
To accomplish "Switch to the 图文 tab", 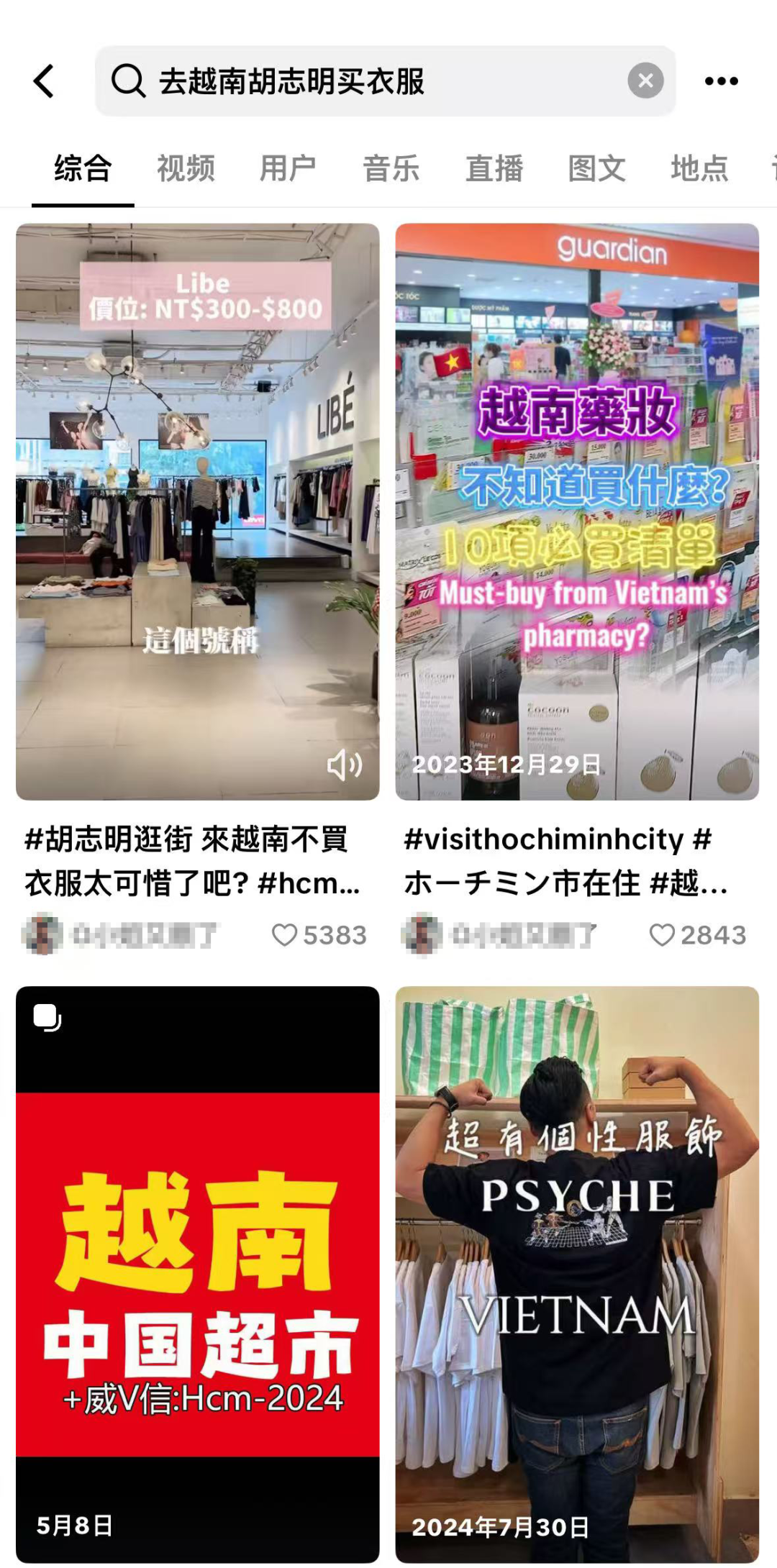I will pyautogui.click(x=596, y=170).
